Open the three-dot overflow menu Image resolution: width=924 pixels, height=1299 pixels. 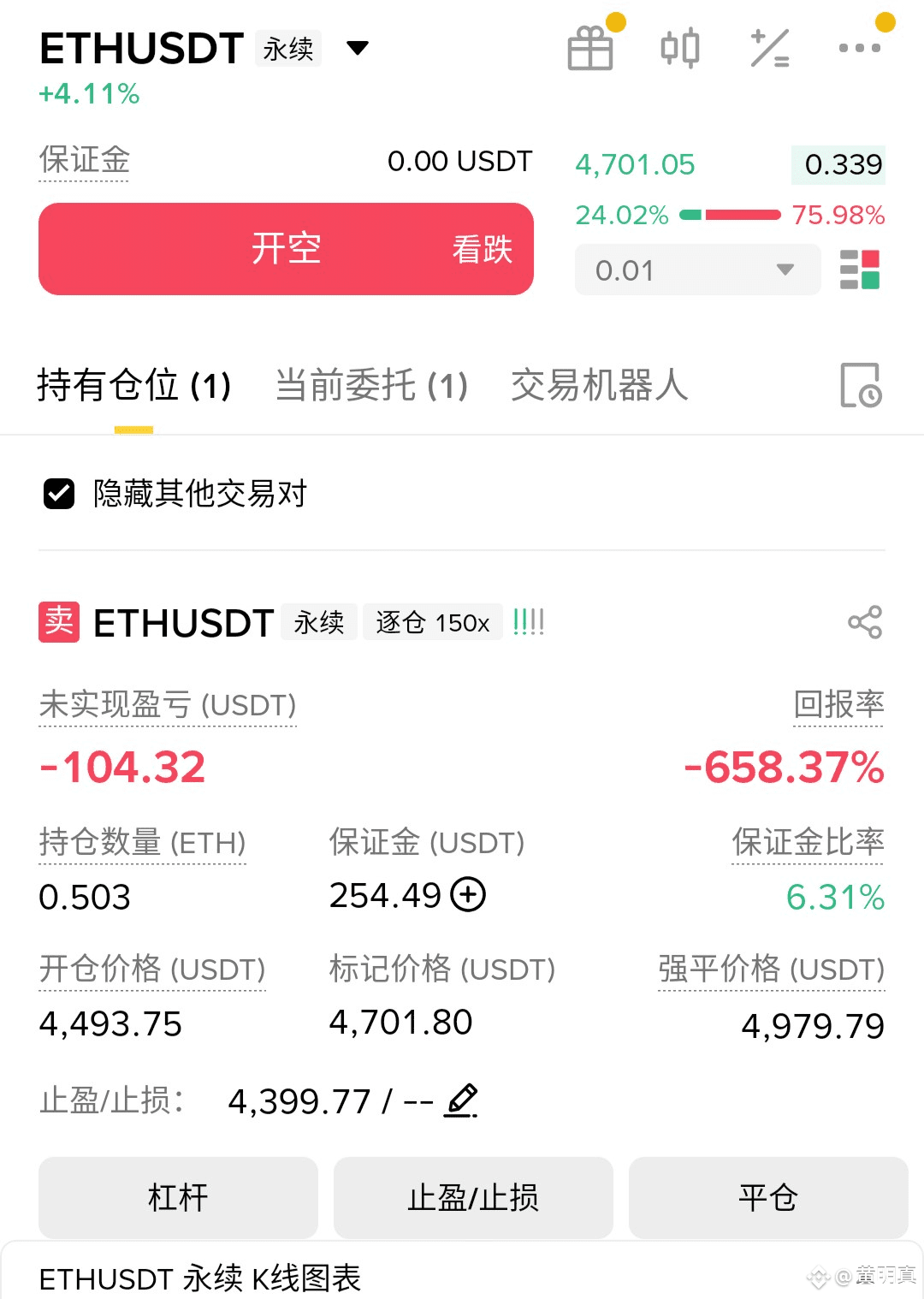pyautogui.click(x=859, y=48)
